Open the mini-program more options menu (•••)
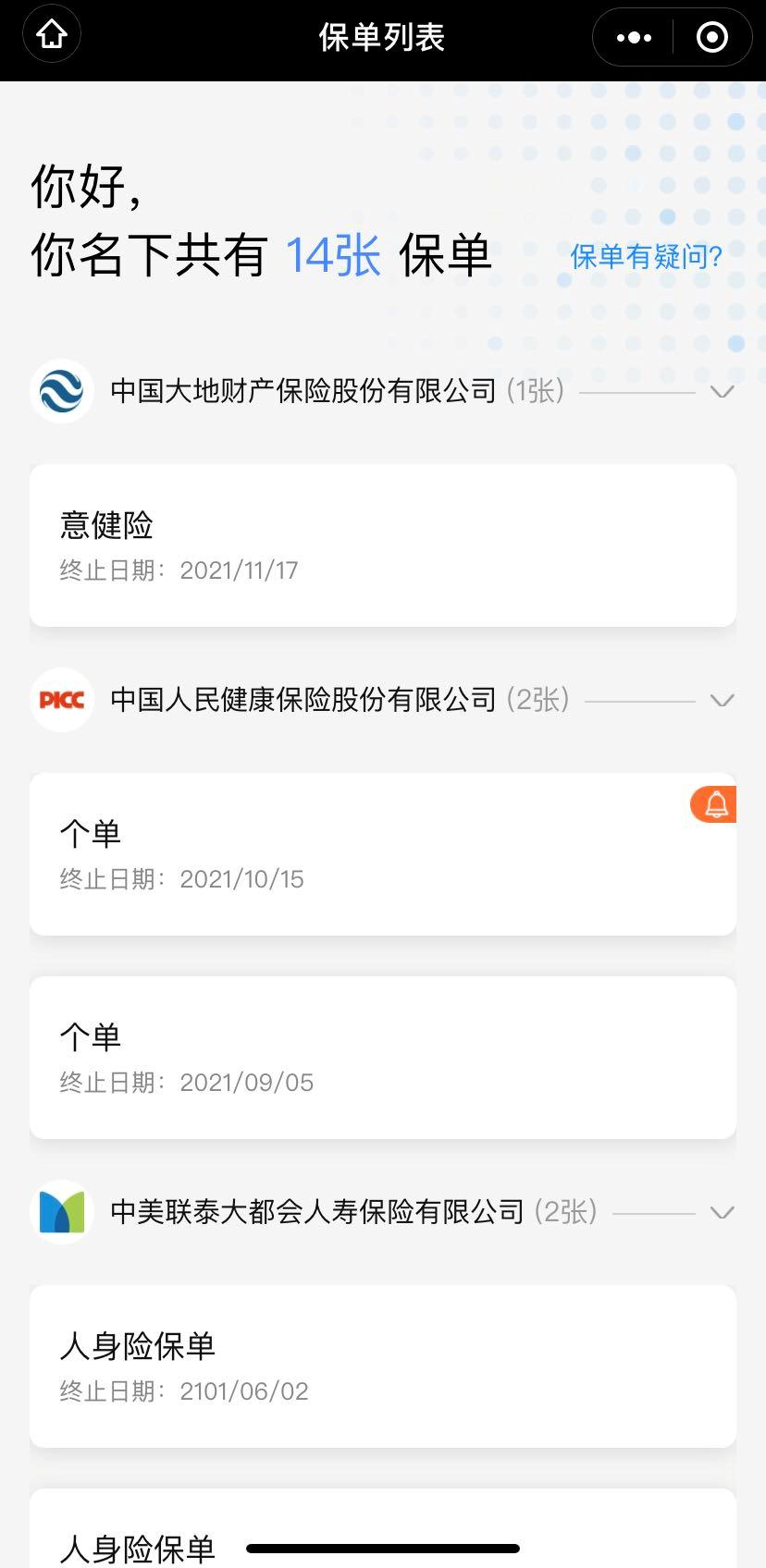The image size is (766, 1568). click(633, 37)
